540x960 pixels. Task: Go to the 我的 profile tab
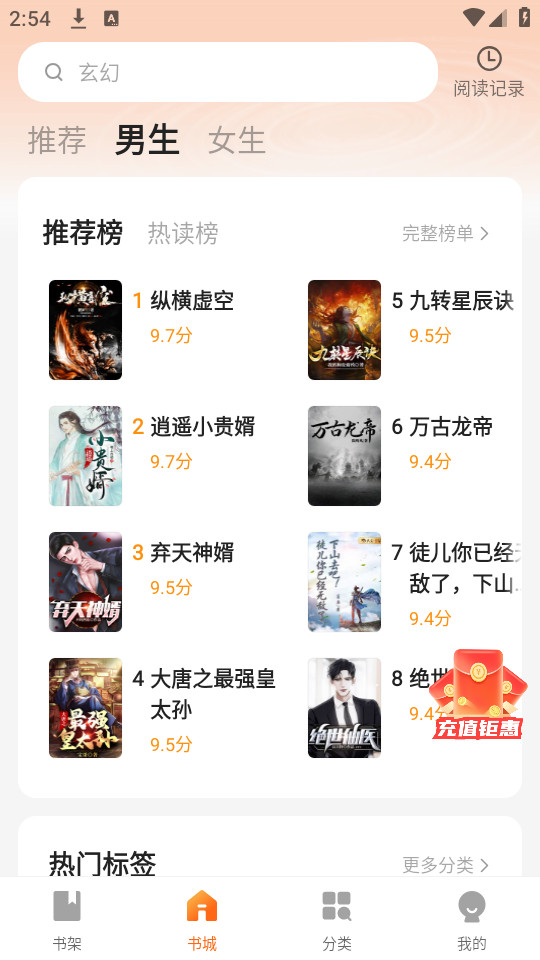tap(471, 920)
